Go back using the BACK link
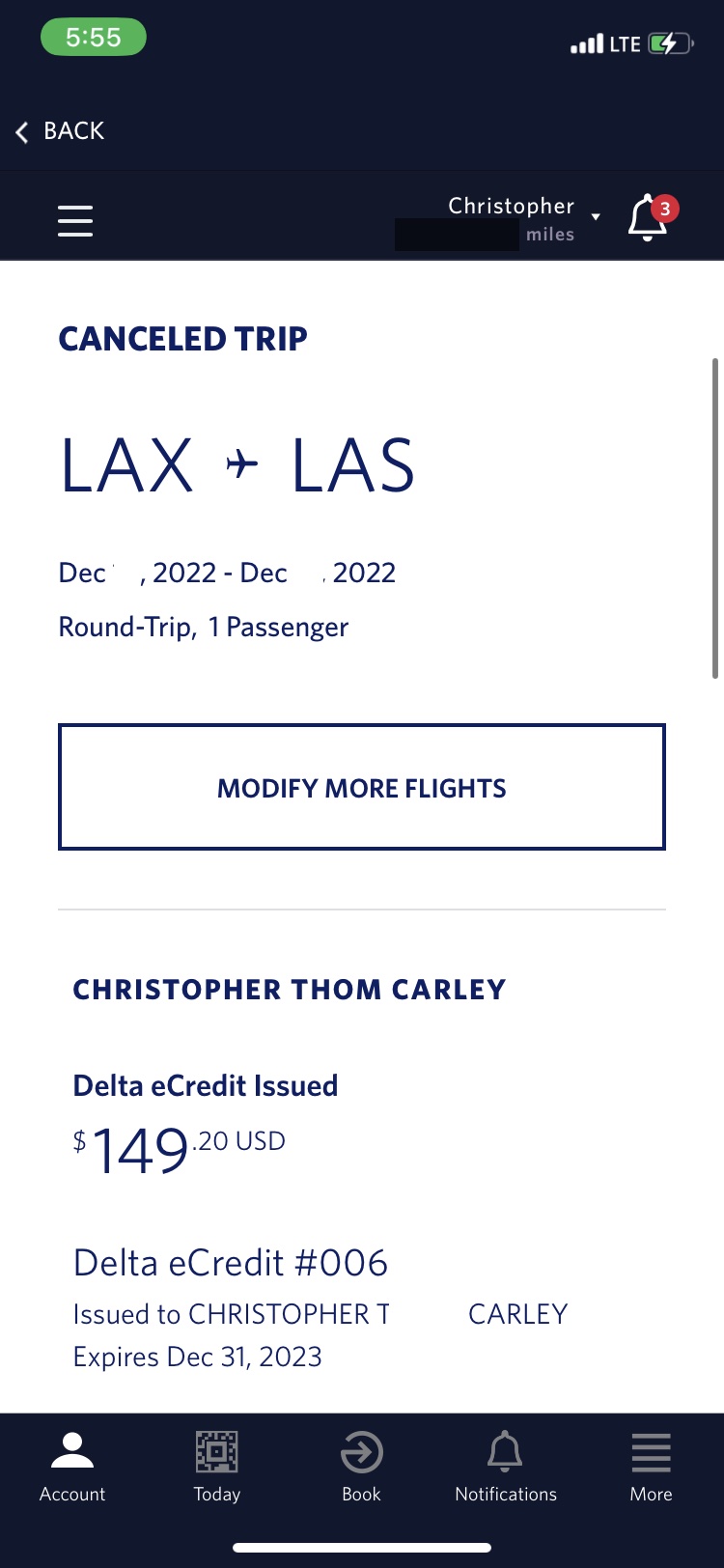Image resolution: width=724 pixels, height=1568 pixels. 61,131
